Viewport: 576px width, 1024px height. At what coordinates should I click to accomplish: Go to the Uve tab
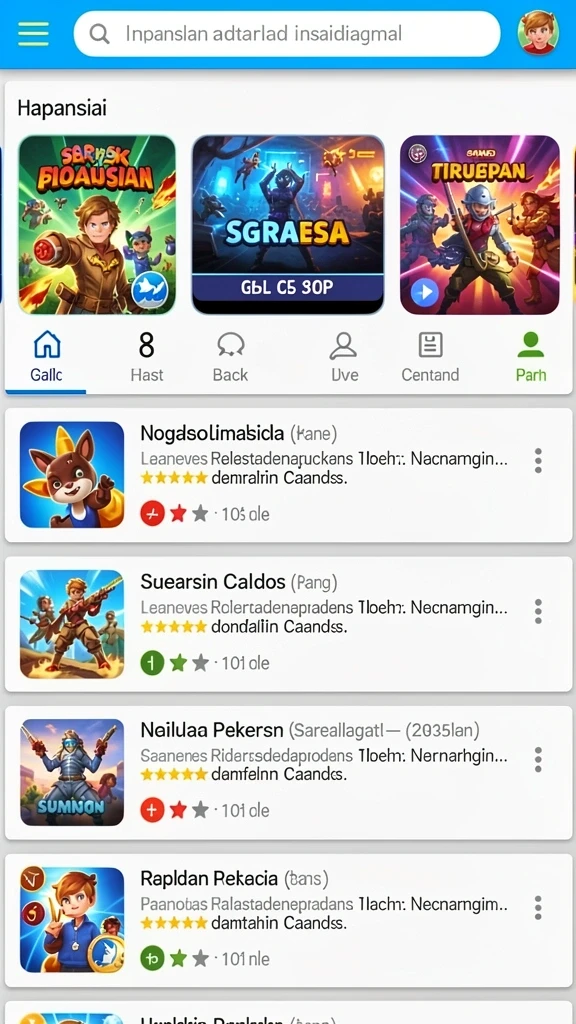344,357
